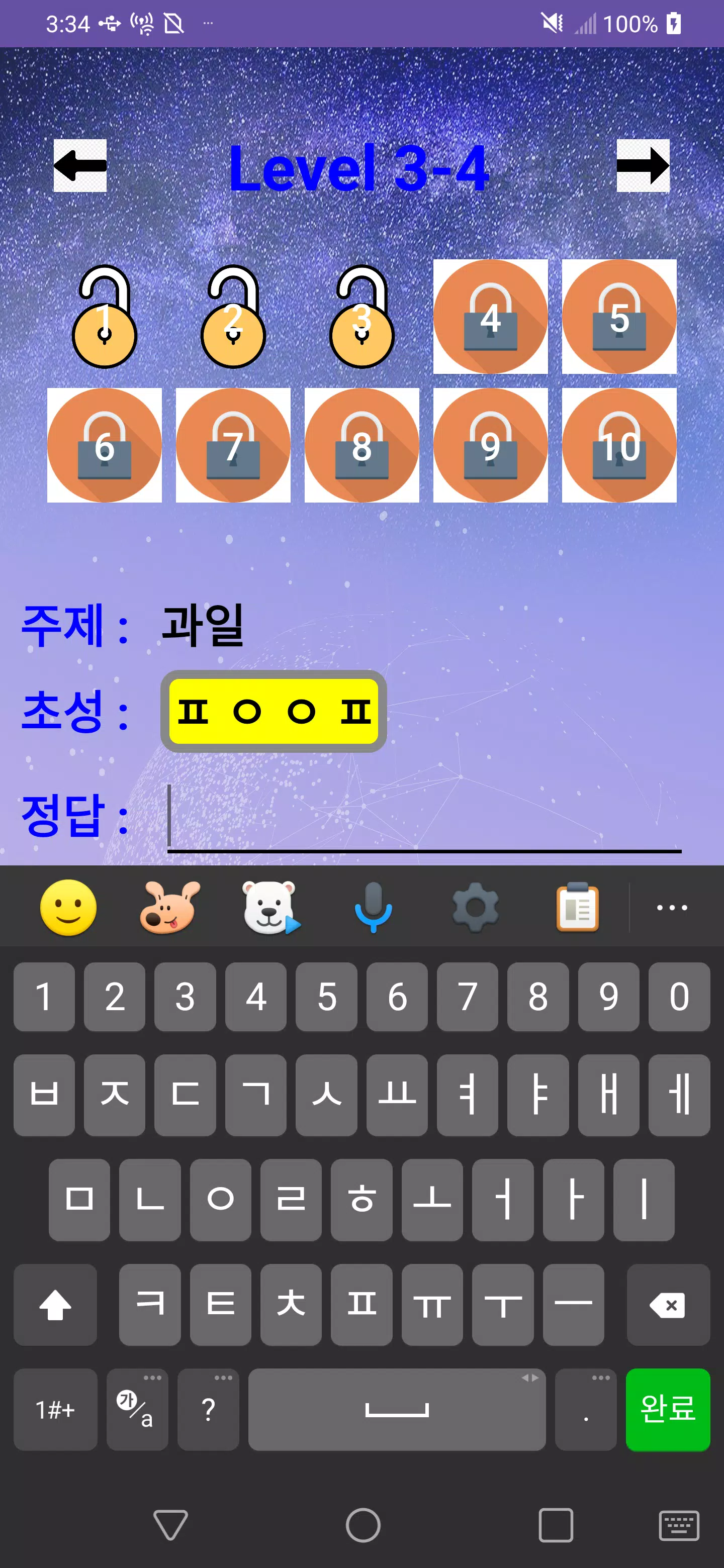Focus the 정답 answer field
The width and height of the screenshot is (724, 1568).
pyautogui.click(x=424, y=818)
